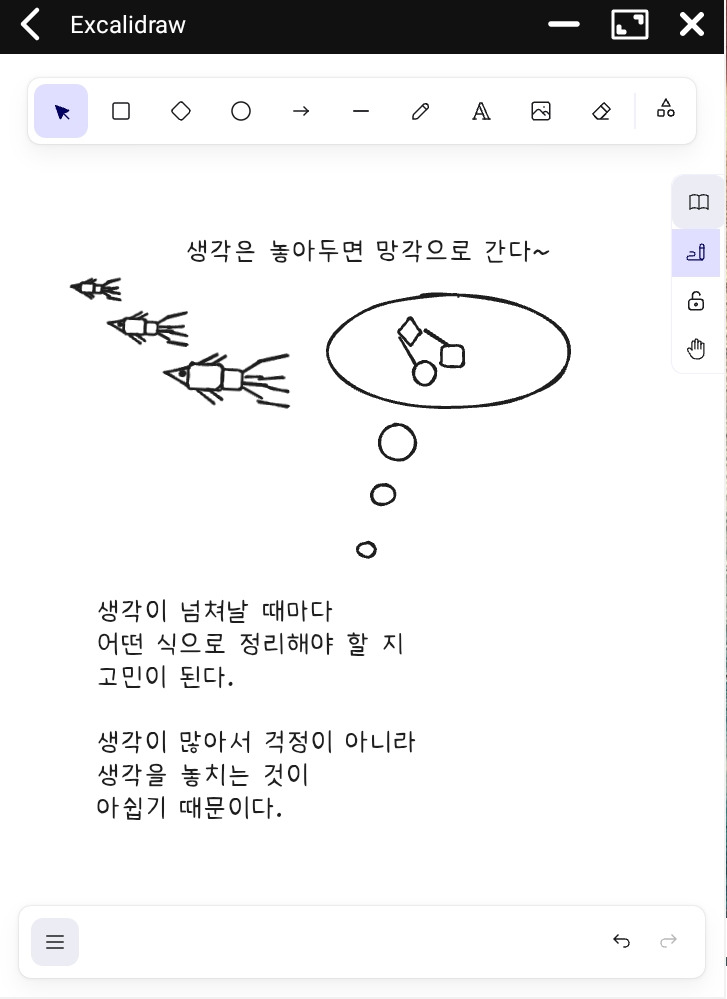Toggle fullscreen mode for Excalidraw

630,25
